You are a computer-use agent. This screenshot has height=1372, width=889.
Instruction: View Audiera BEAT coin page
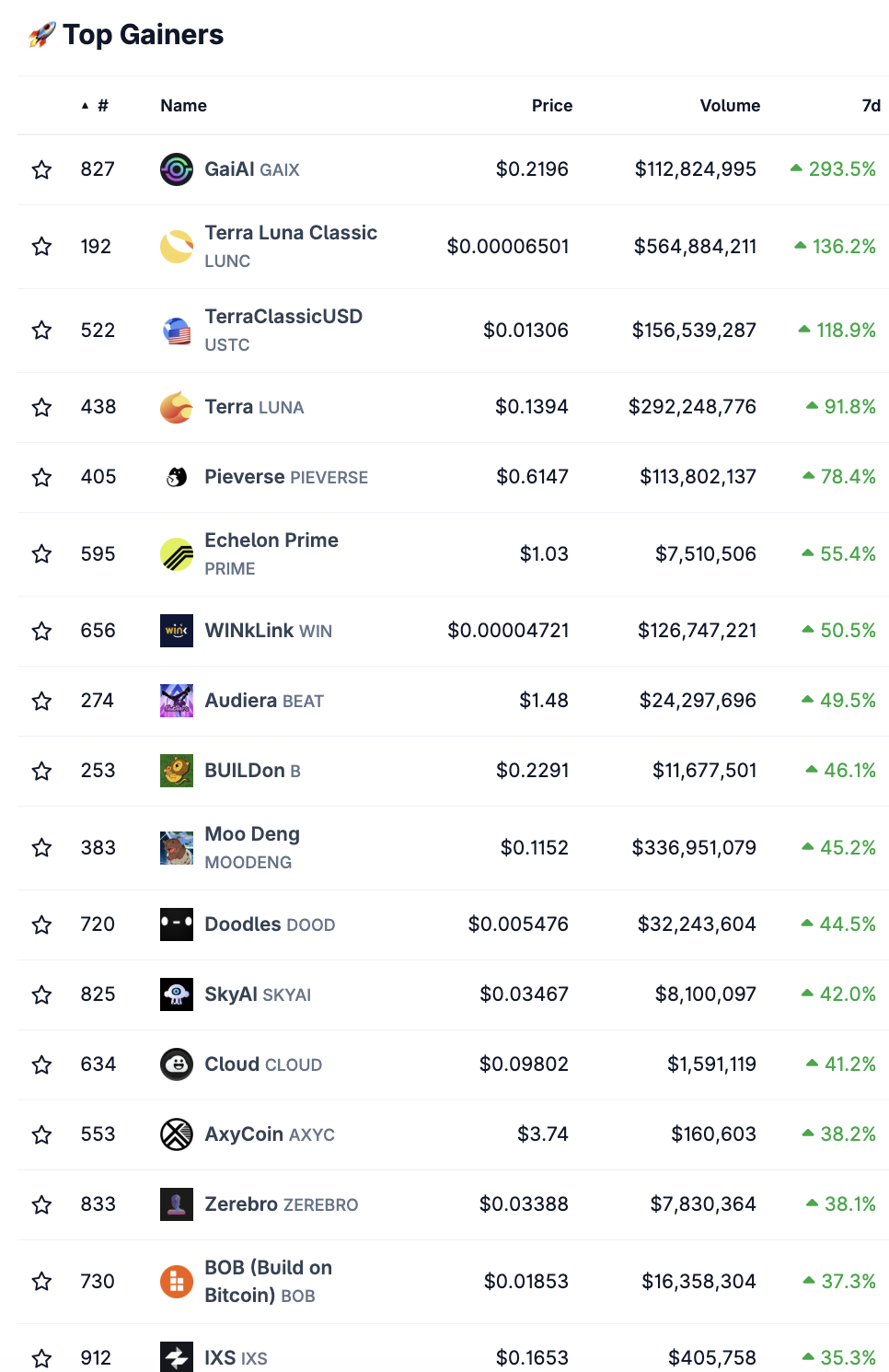tap(263, 701)
